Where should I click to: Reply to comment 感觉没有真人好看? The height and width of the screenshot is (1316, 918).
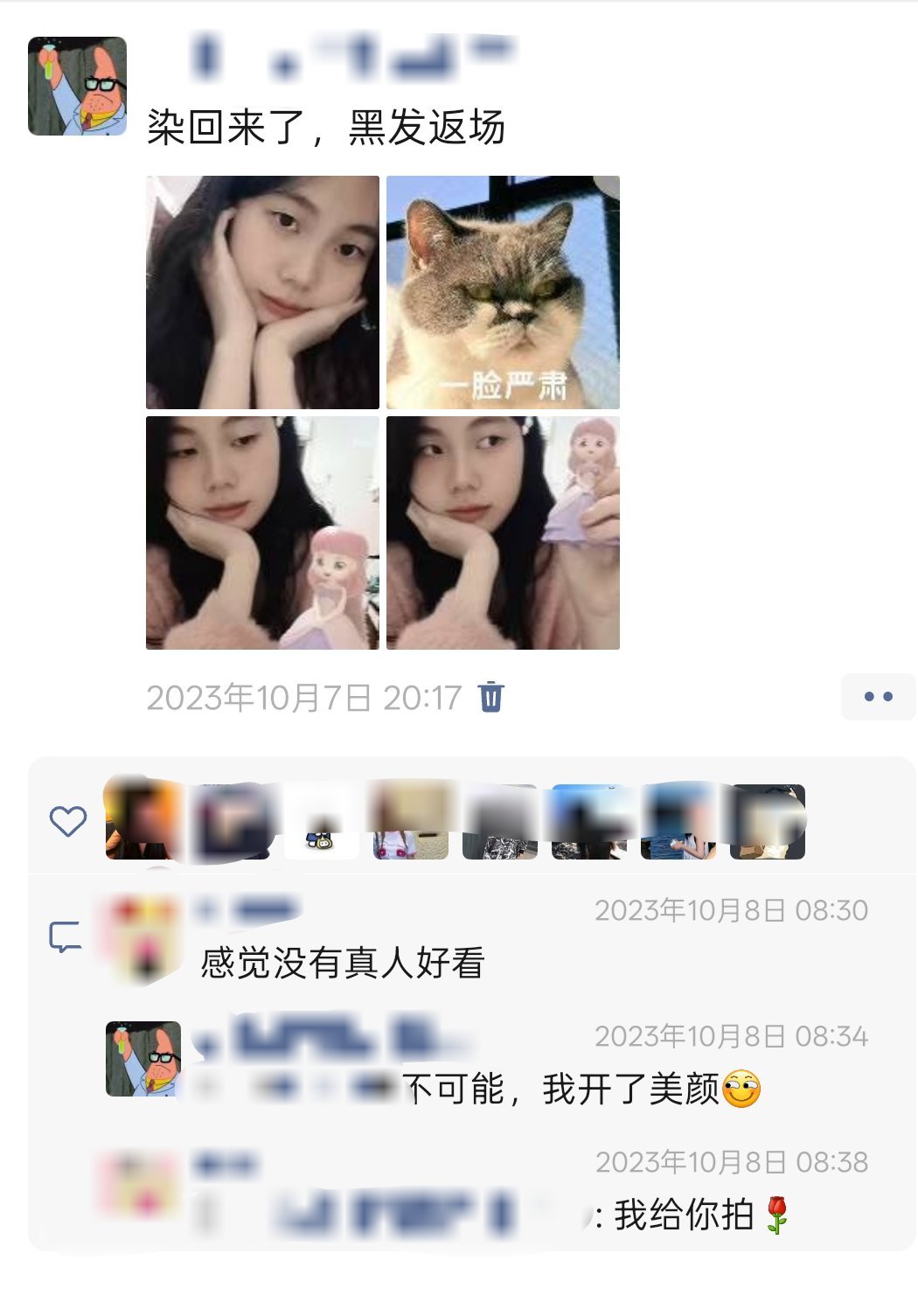[343, 963]
